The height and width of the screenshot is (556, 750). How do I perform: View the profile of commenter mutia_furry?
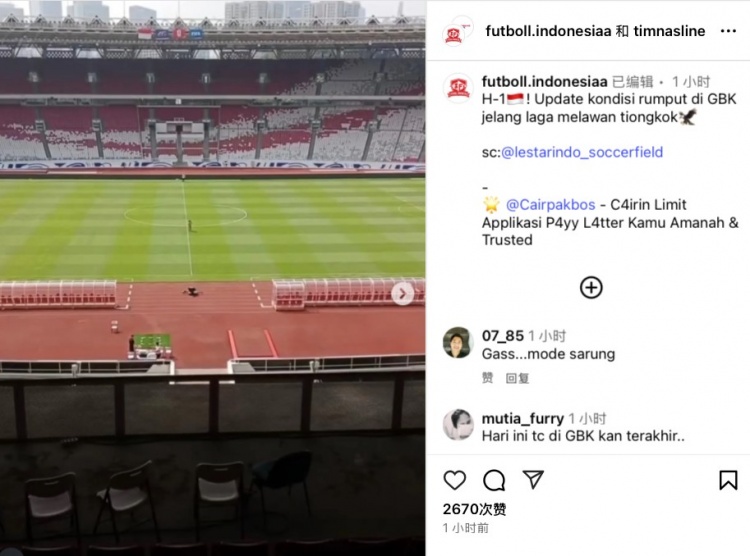523,418
